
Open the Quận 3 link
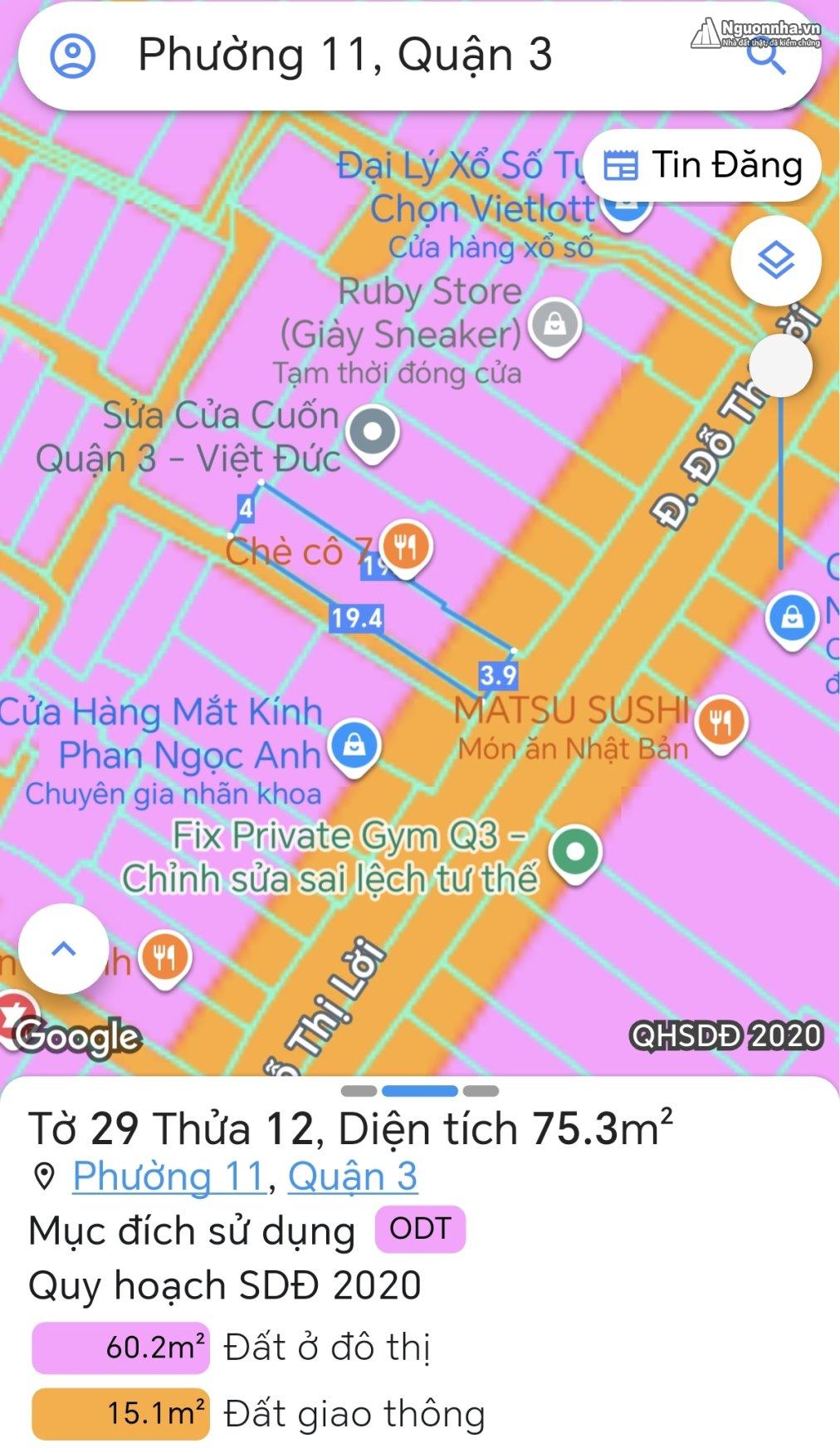[x=353, y=1176]
